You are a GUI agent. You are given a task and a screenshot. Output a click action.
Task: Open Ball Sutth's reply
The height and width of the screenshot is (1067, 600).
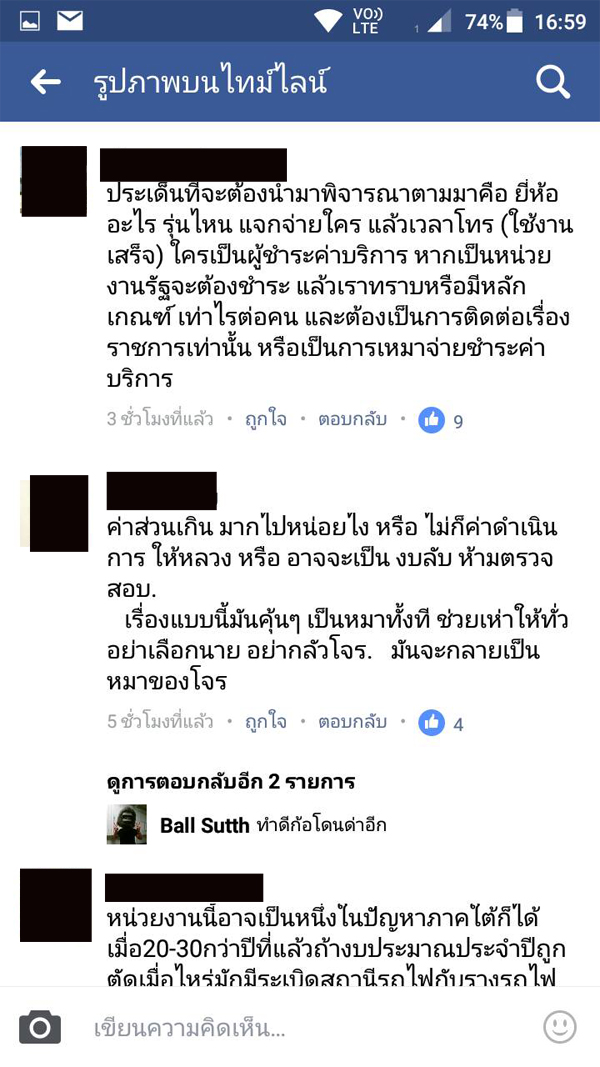click(x=272, y=826)
